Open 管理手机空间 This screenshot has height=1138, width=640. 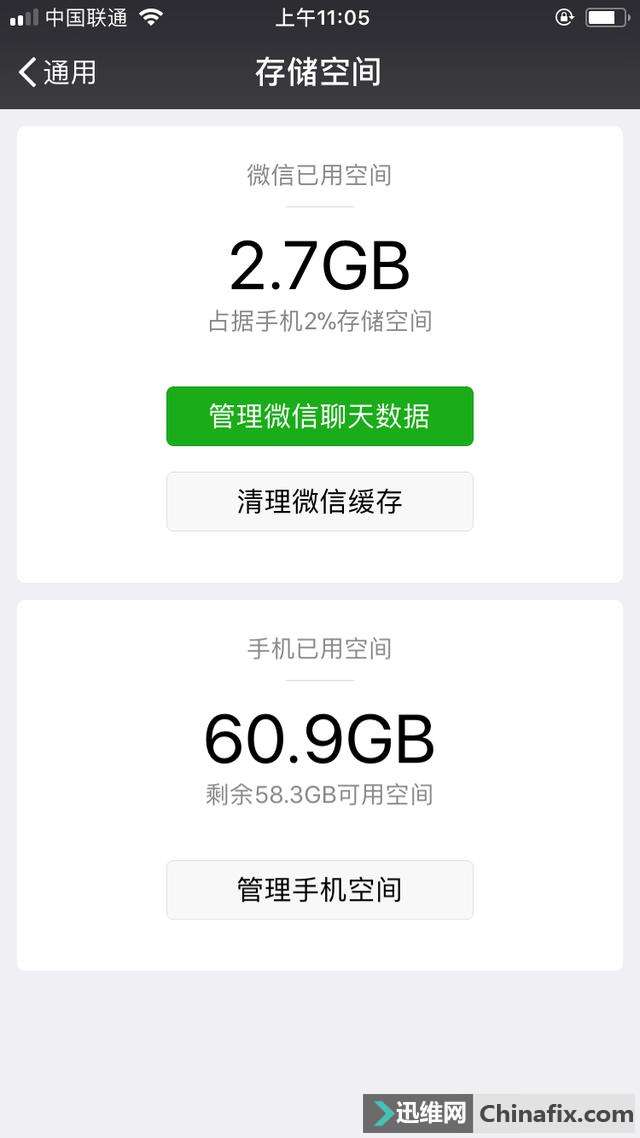pos(319,889)
